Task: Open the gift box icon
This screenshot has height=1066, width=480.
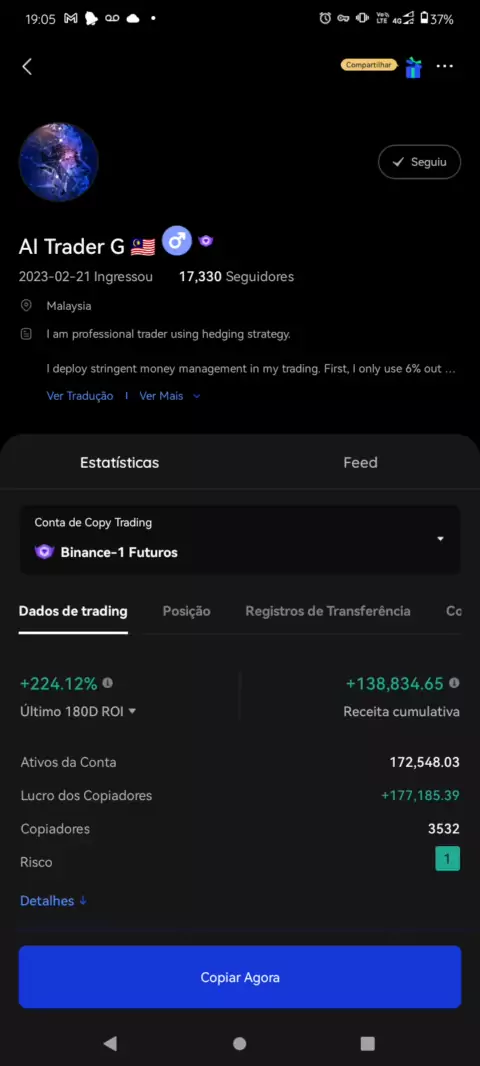Action: (x=413, y=67)
